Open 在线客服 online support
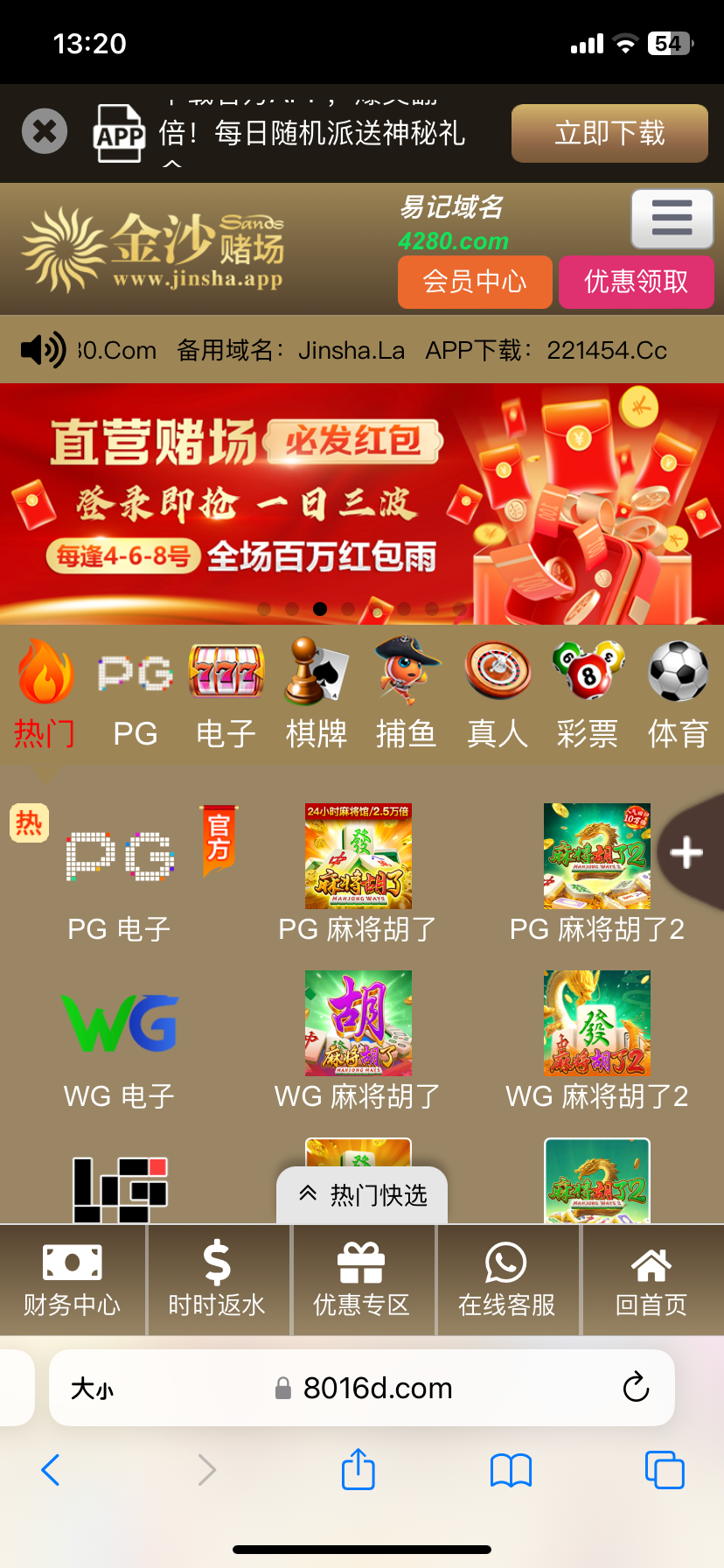 pos(506,1279)
